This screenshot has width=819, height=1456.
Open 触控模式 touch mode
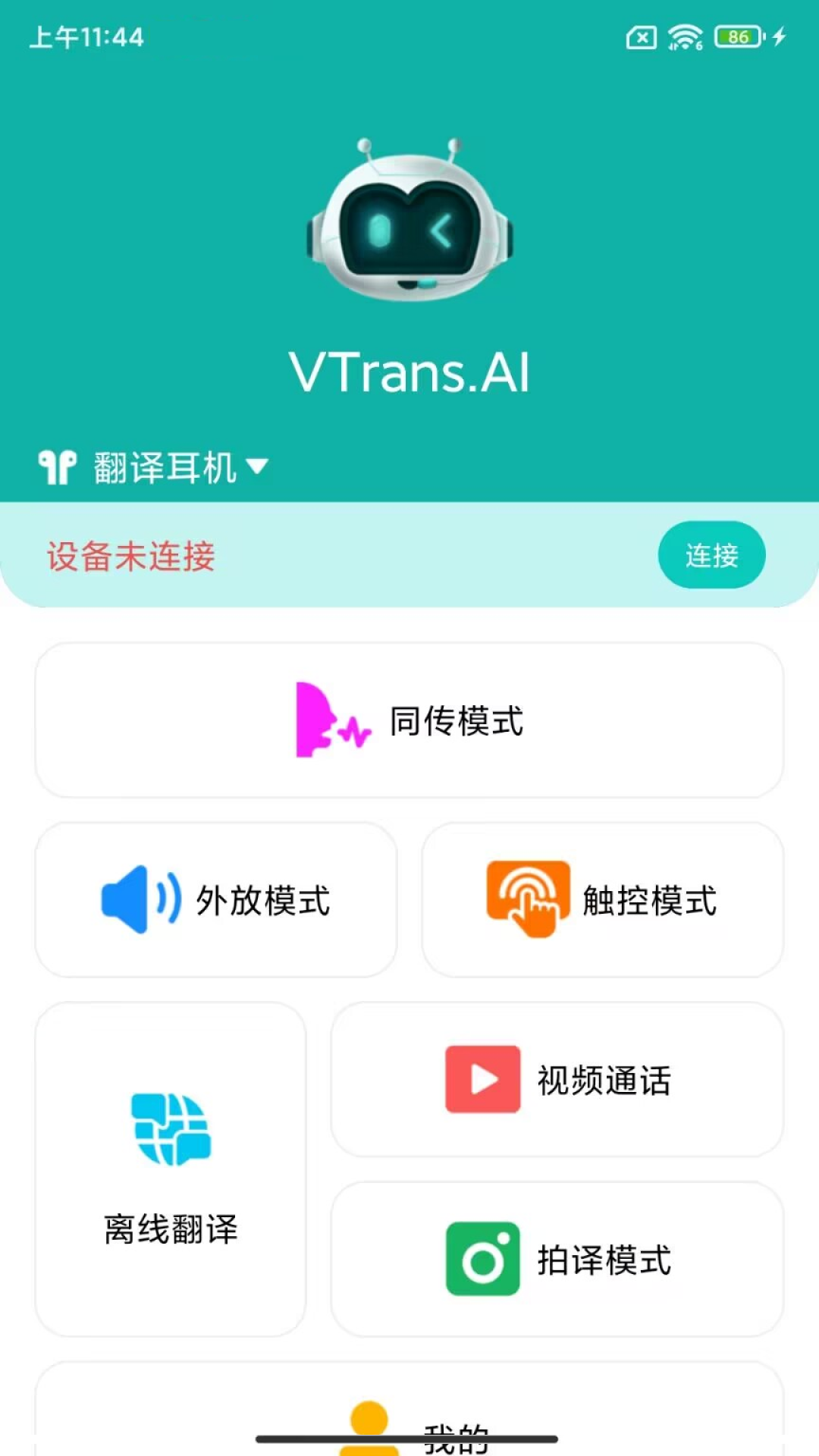coord(603,900)
